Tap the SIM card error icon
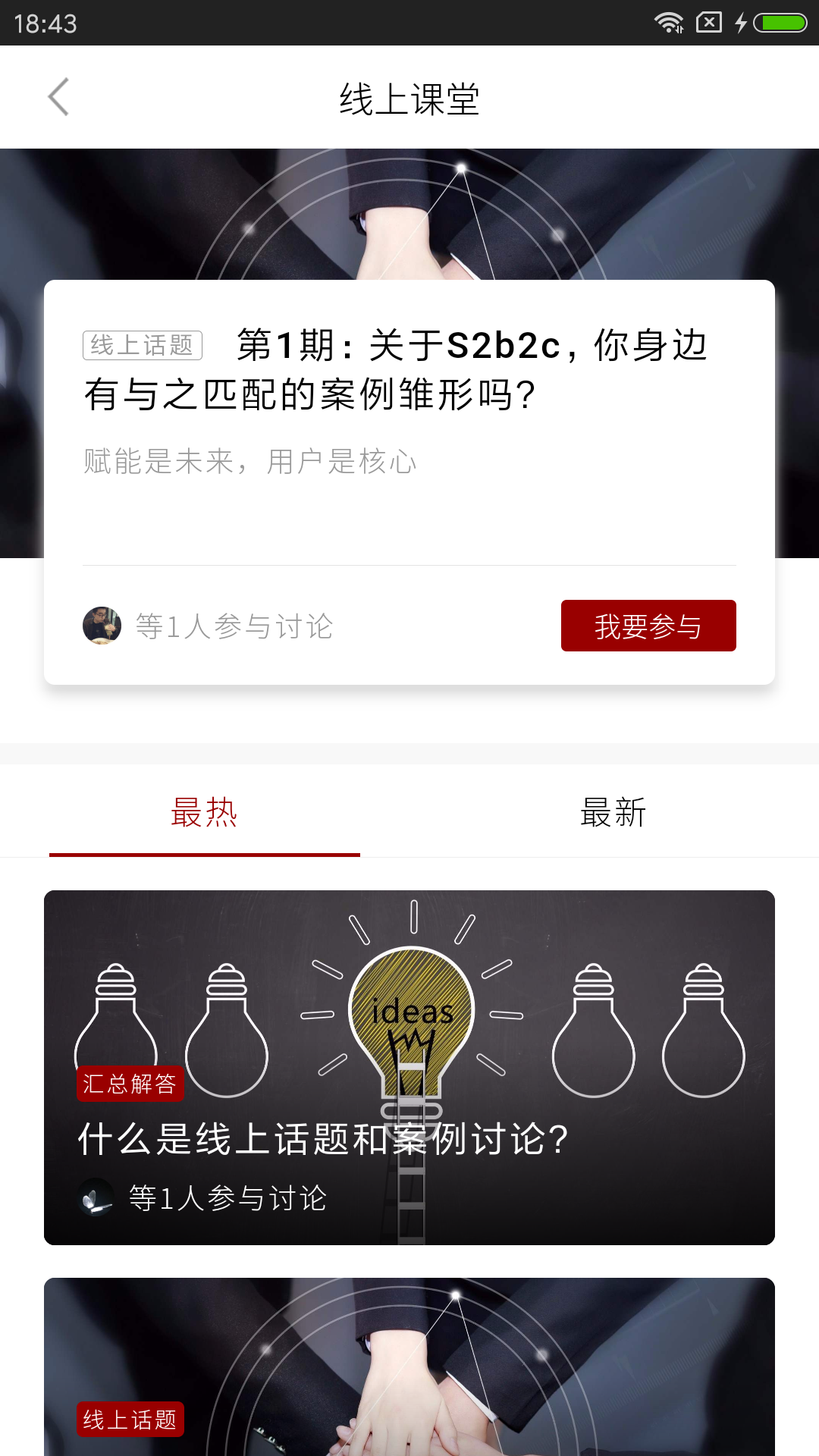This screenshot has width=819, height=1456. (711, 24)
